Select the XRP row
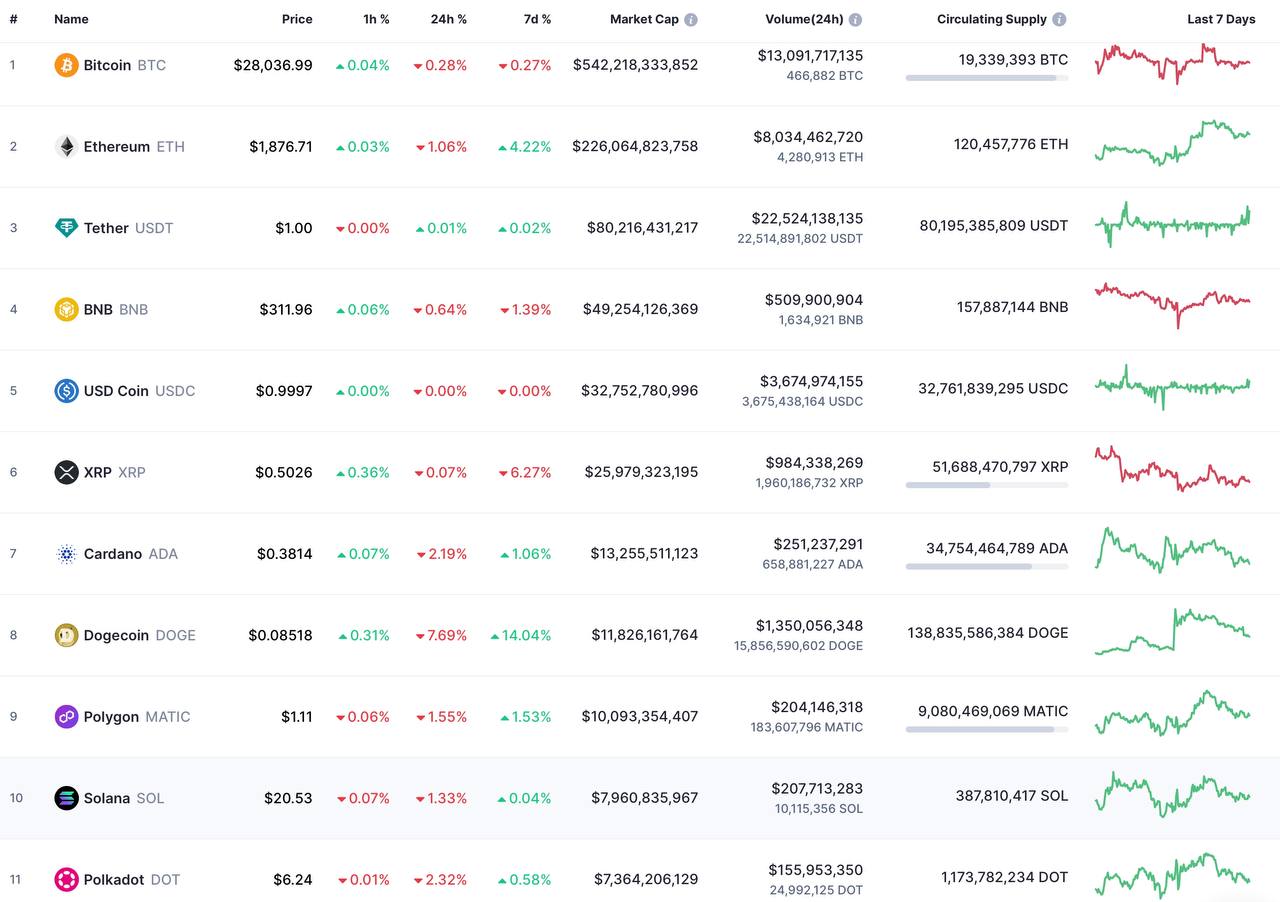 click(x=97, y=472)
